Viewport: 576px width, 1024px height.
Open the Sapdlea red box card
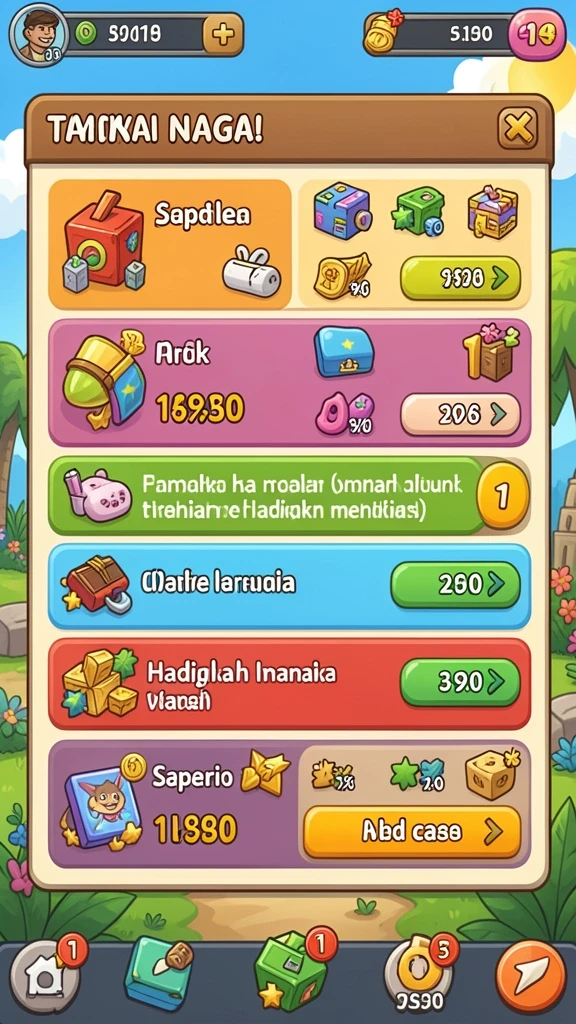point(170,244)
